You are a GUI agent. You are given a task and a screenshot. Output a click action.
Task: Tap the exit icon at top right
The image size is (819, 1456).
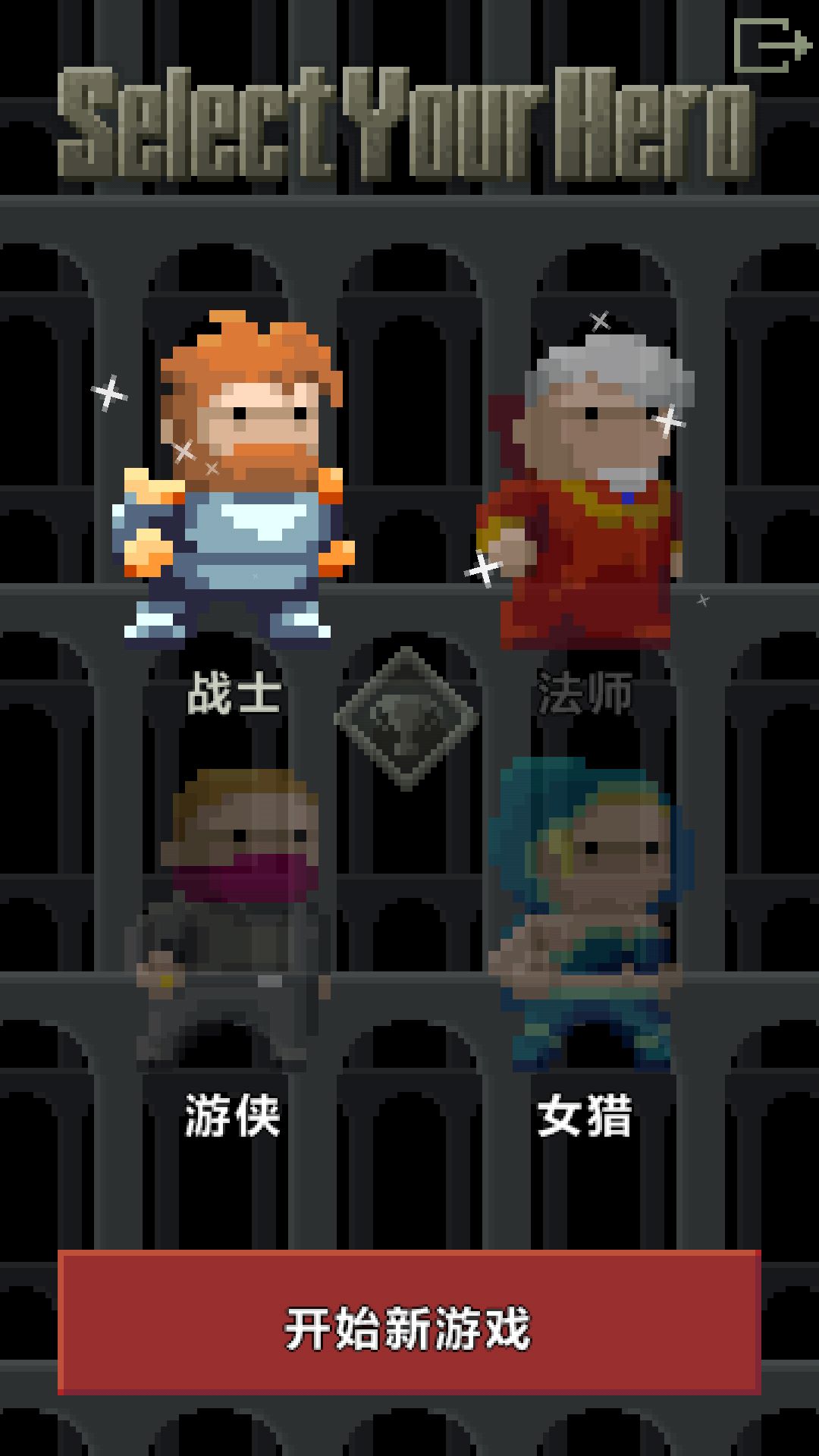point(772,45)
